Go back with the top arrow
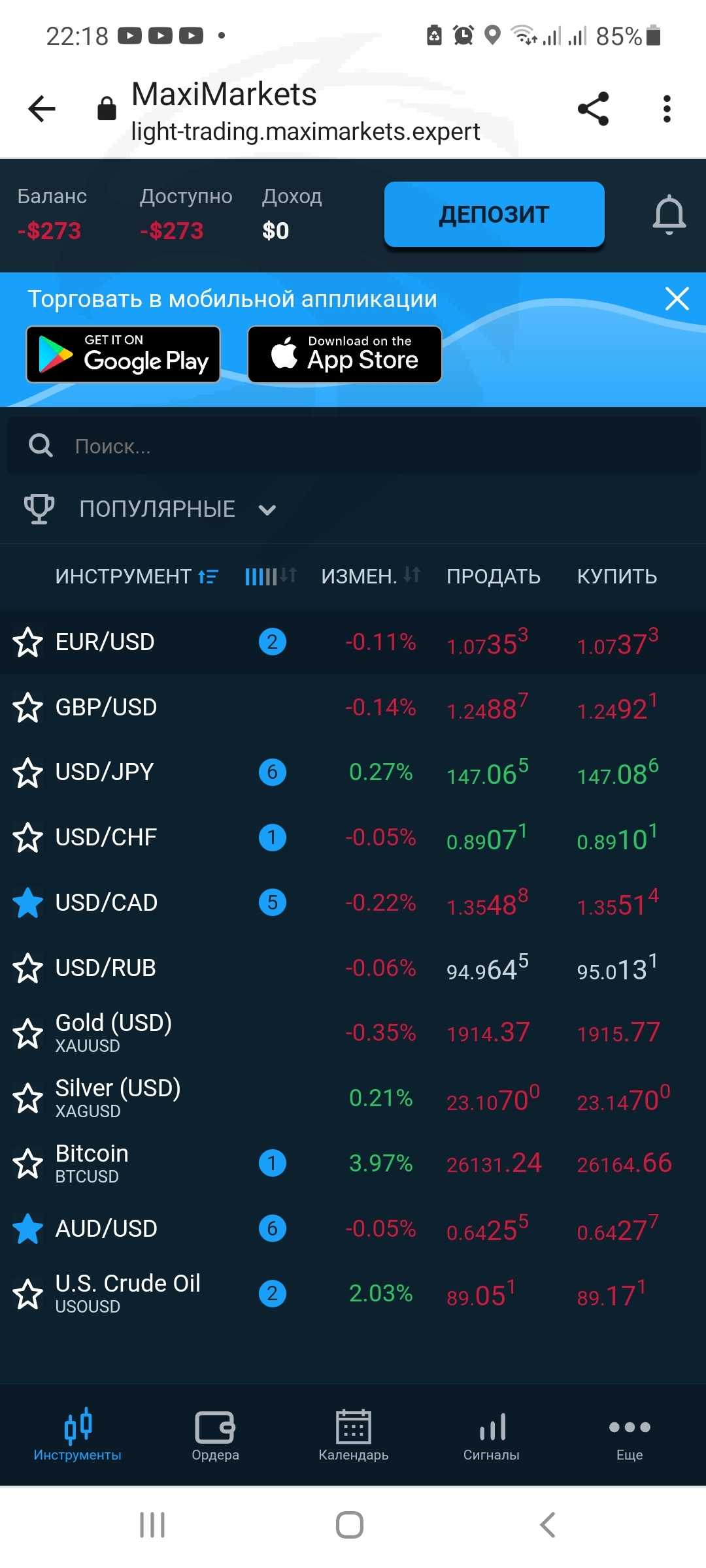The width and height of the screenshot is (706, 1568). (x=42, y=108)
